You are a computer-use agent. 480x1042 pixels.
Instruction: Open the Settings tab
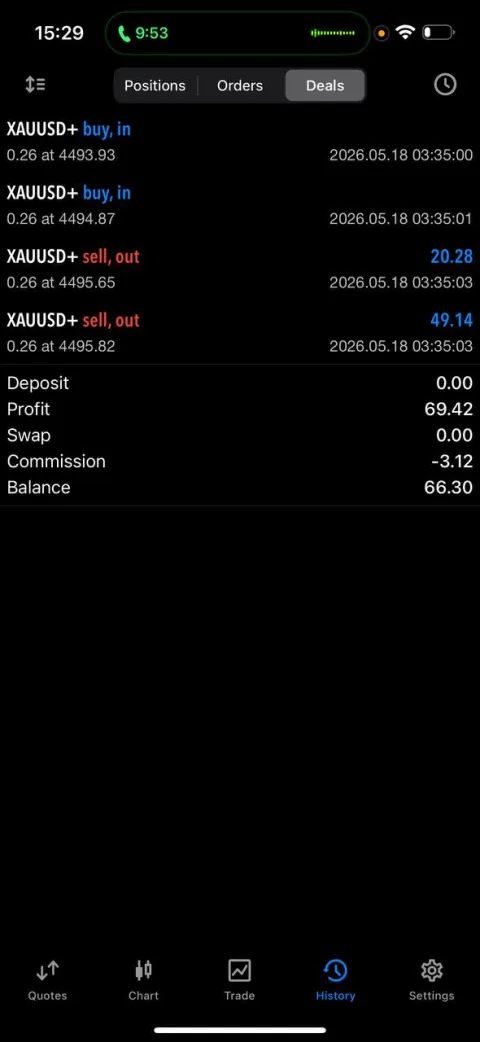[x=431, y=980]
